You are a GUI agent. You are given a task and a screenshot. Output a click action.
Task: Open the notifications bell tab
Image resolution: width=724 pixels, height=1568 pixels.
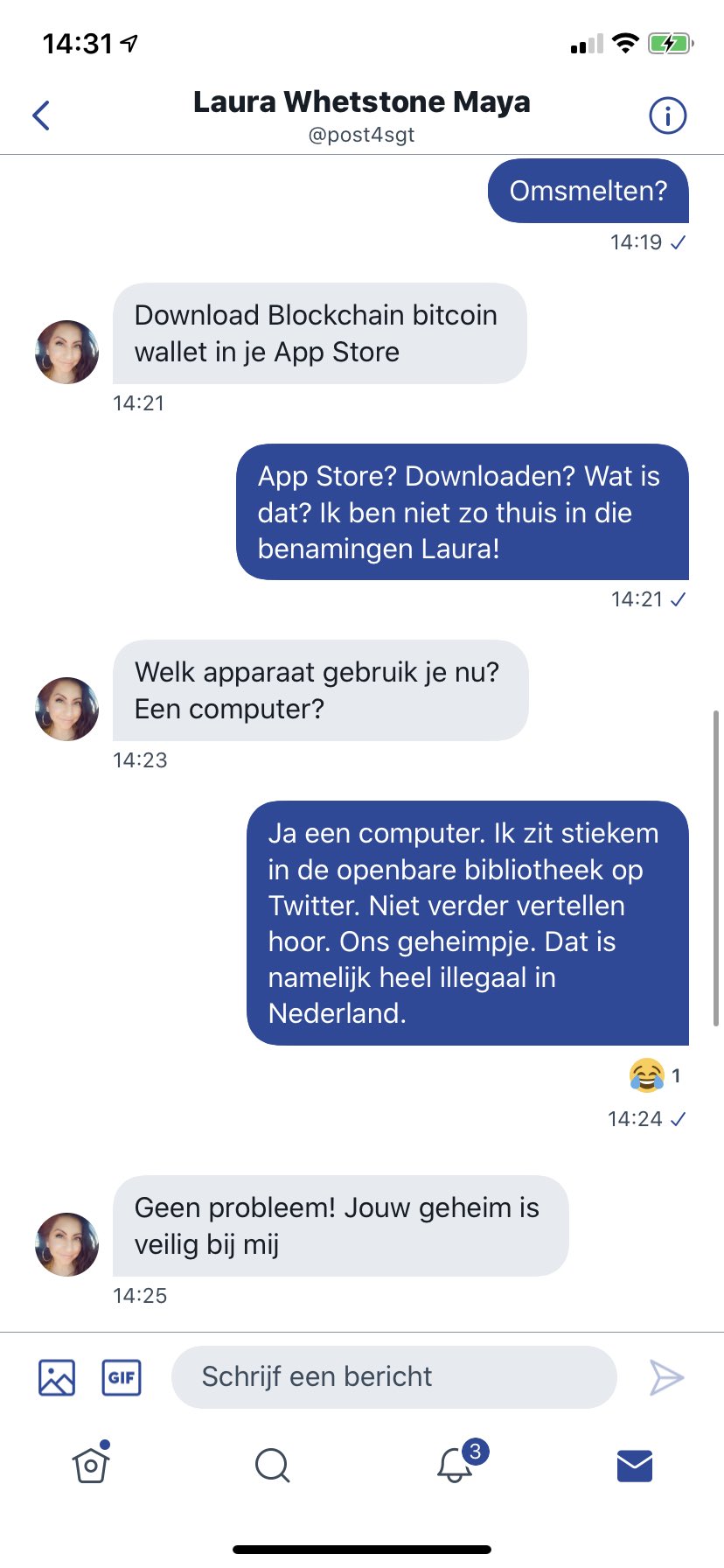(x=455, y=1465)
